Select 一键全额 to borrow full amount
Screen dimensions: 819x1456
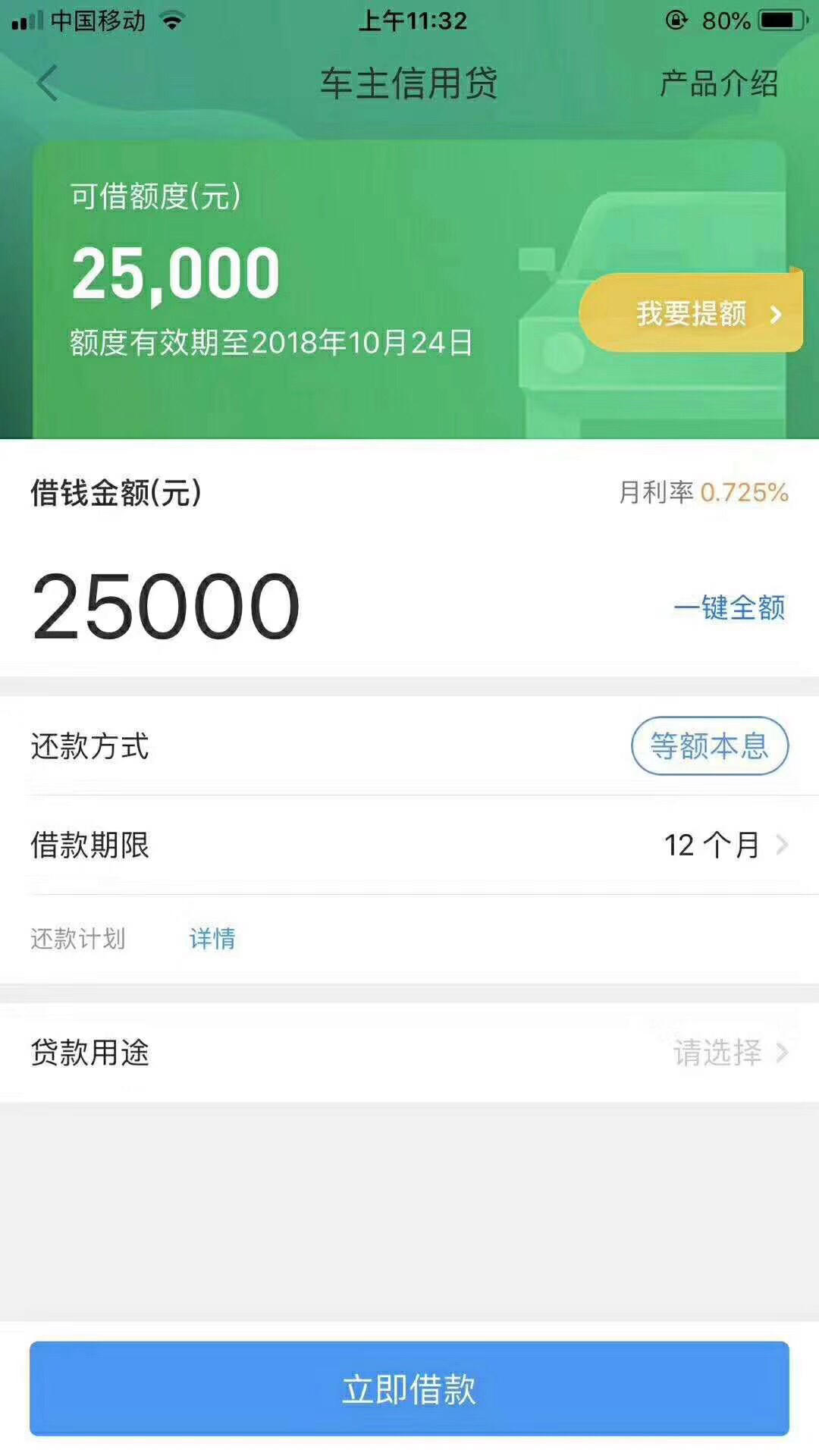(729, 607)
